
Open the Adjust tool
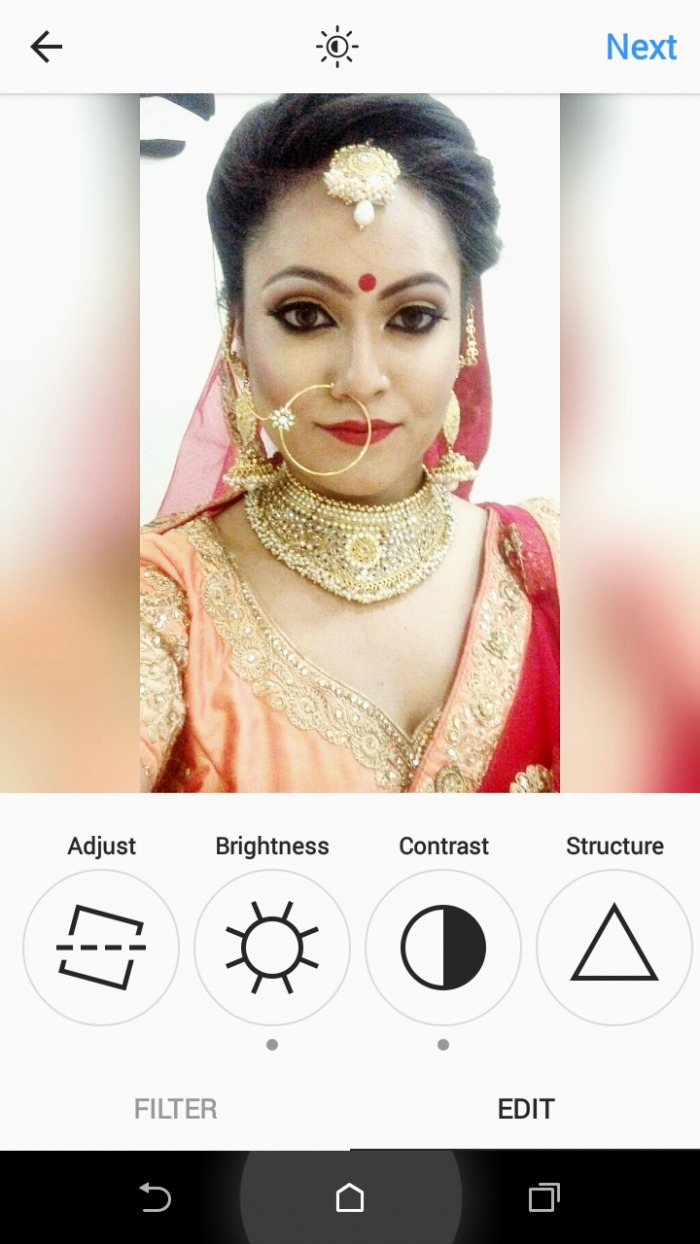[x=101, y=946]
